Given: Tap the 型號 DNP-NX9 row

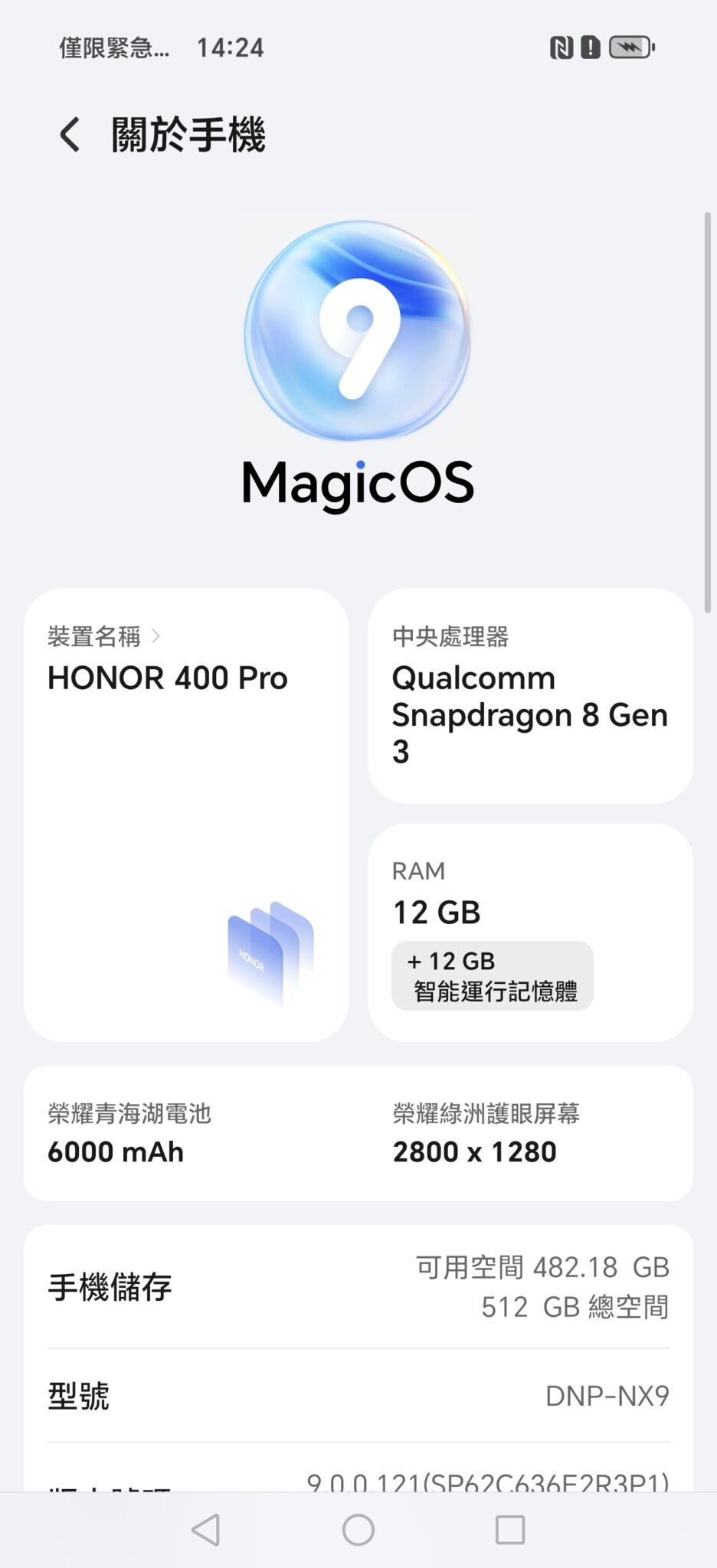Looking at the screenshot, I should [358, 1396].
